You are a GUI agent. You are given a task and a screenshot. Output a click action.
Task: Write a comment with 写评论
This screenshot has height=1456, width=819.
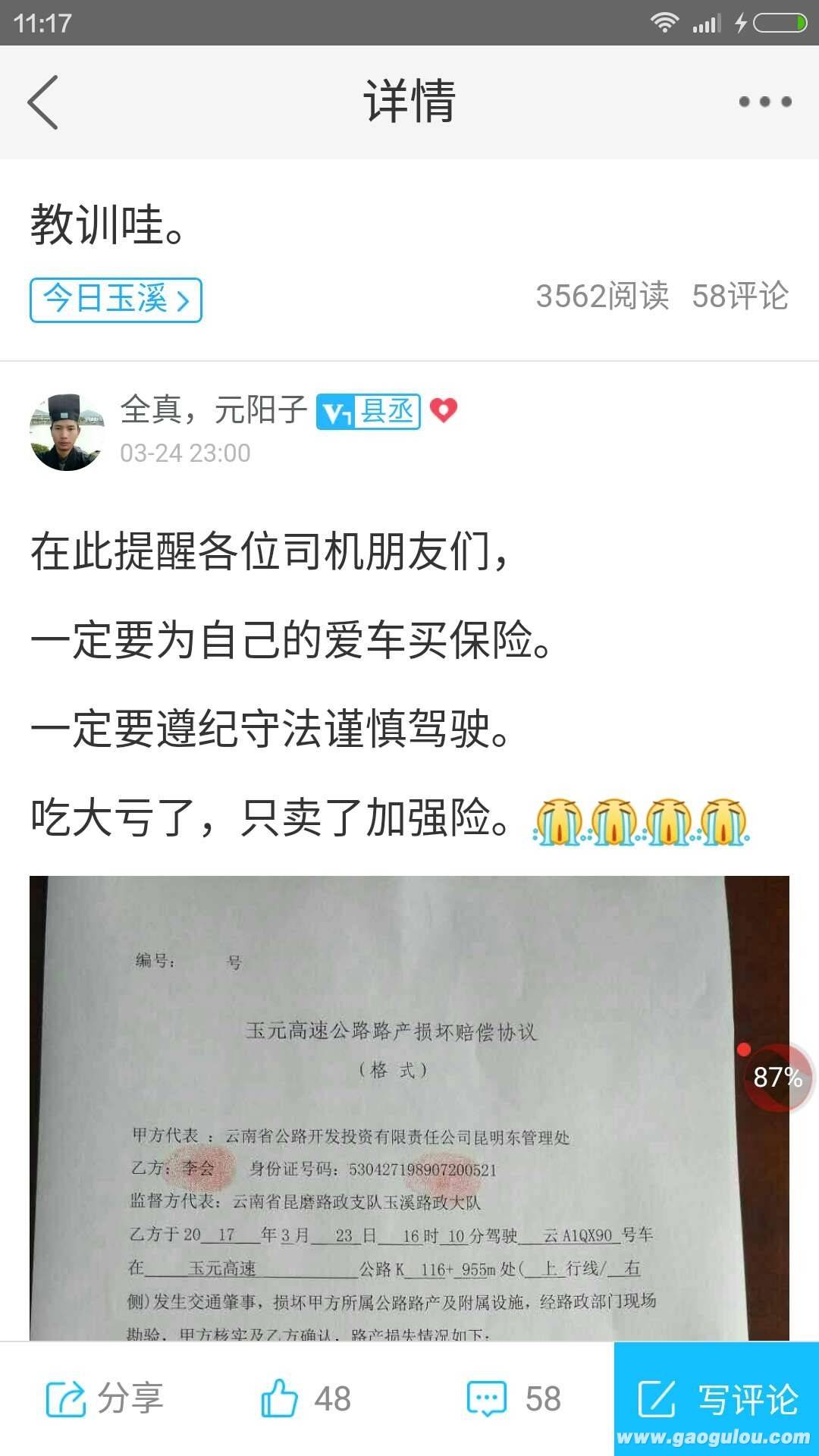tap(717, 1399)
